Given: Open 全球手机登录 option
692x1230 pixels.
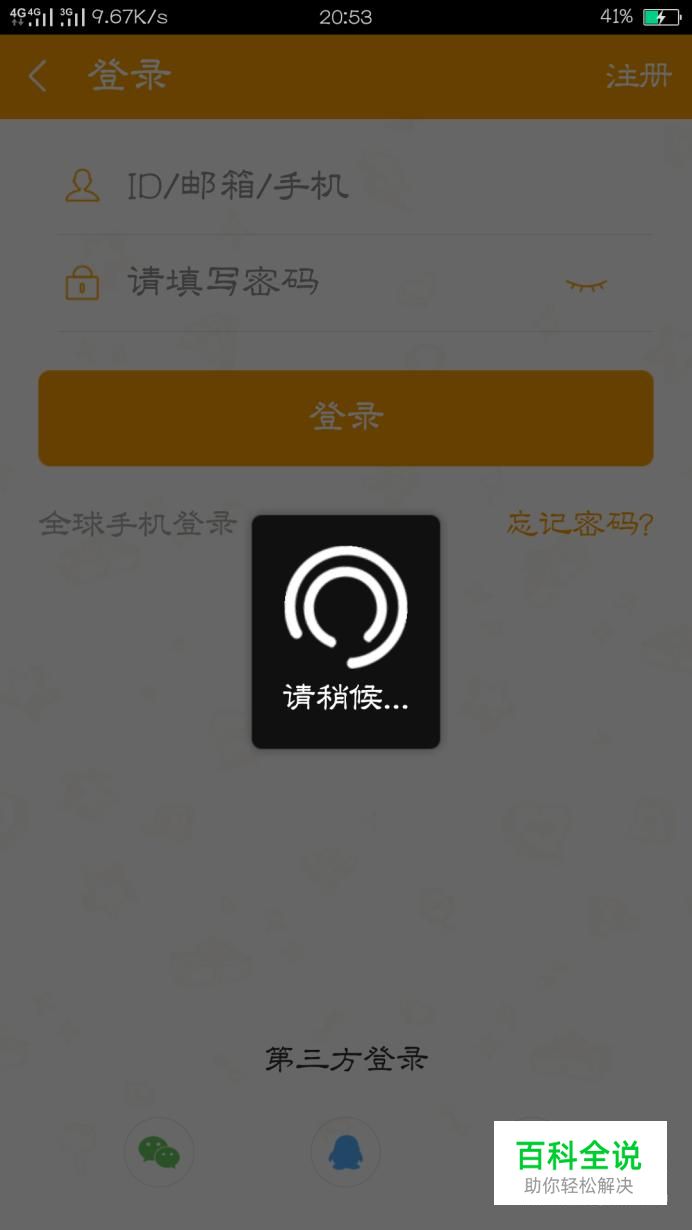Looking at the screenshot, I should click(x=138, y=523).
